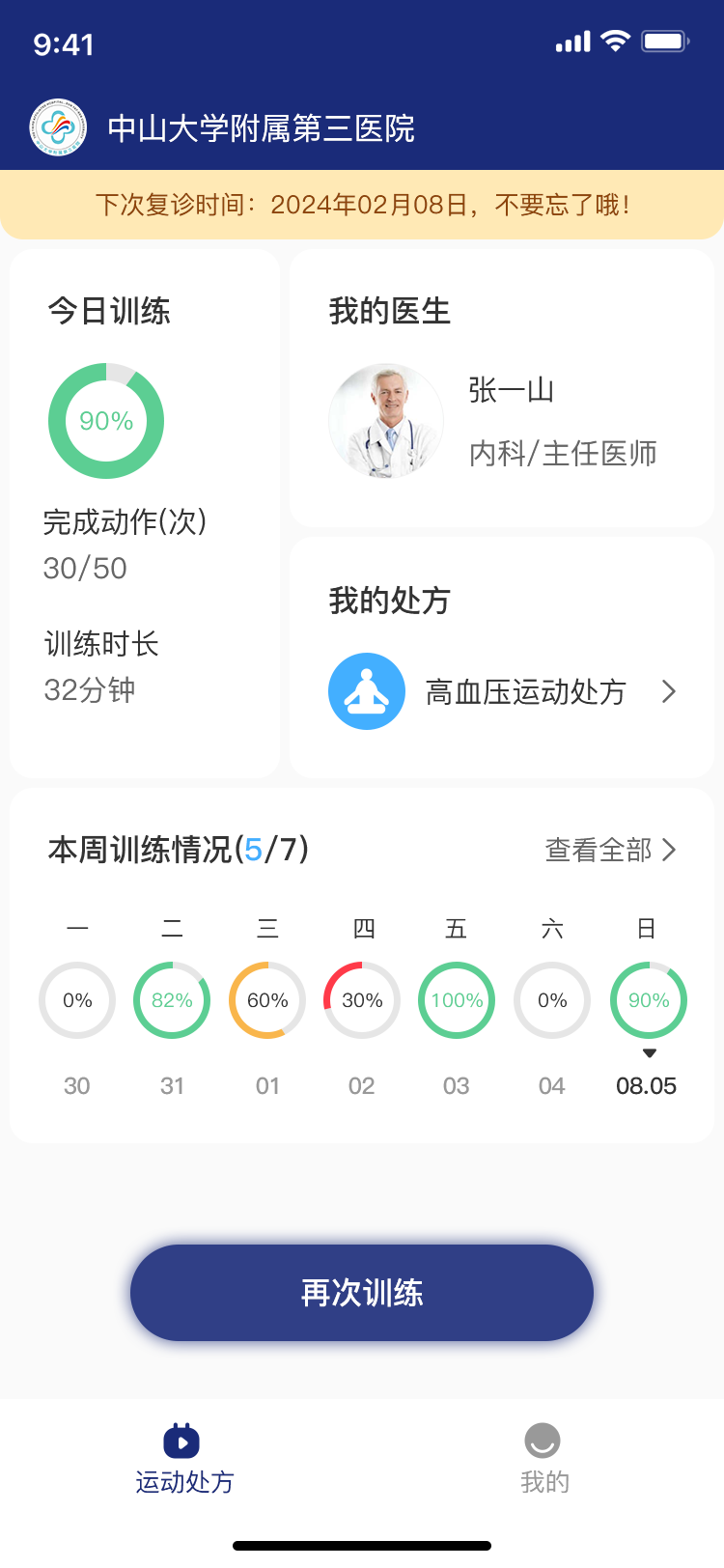
Task: Open the 运动处方 tab play icon
Action: (183, 1442)
